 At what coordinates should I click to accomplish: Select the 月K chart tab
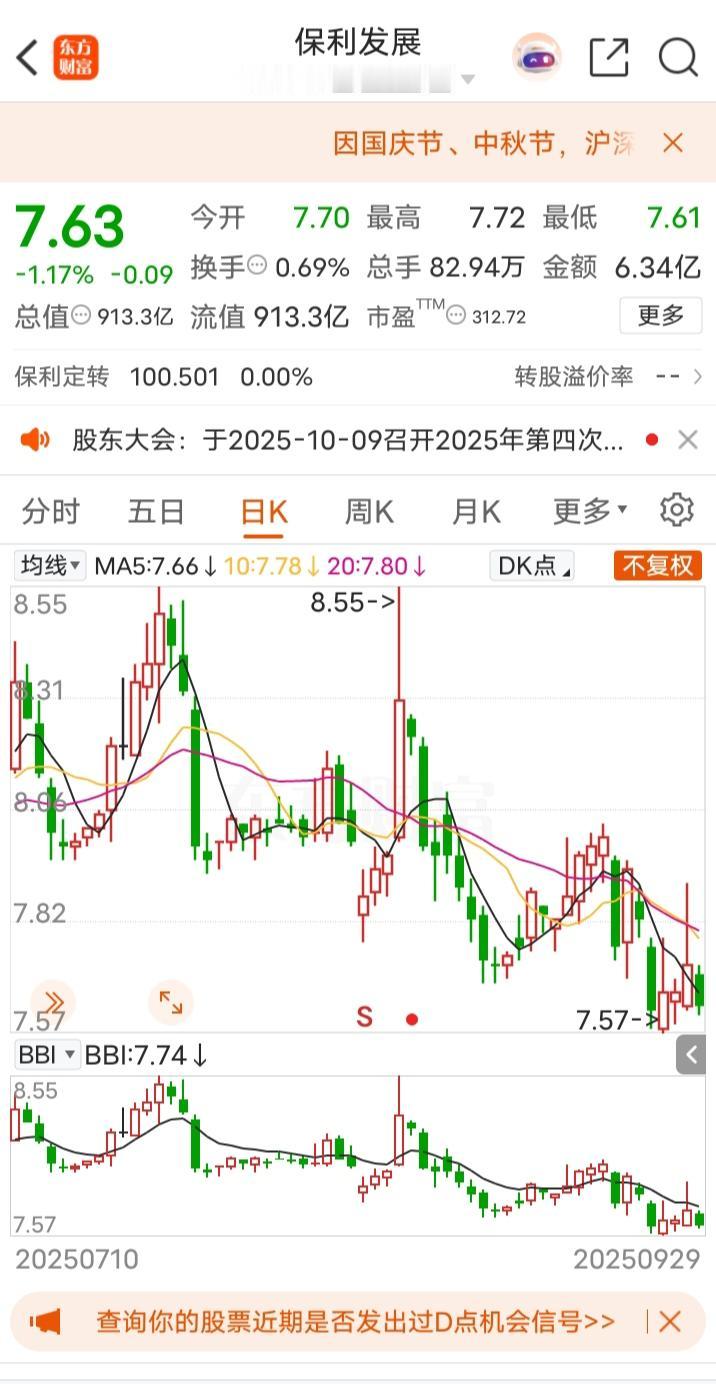pyautogui.click(x=476, y=512)
